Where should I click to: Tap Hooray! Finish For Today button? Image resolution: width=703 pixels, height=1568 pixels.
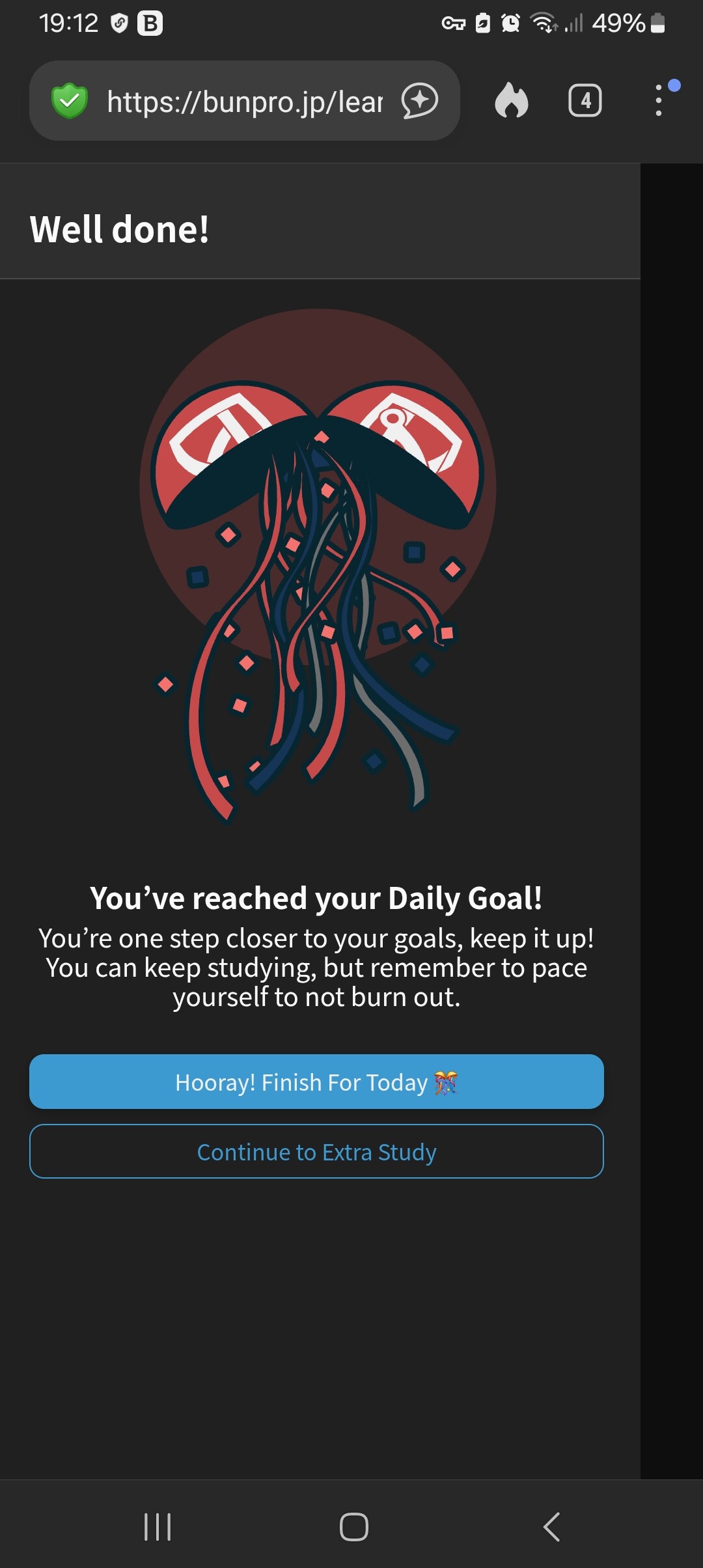(316, 1082)
